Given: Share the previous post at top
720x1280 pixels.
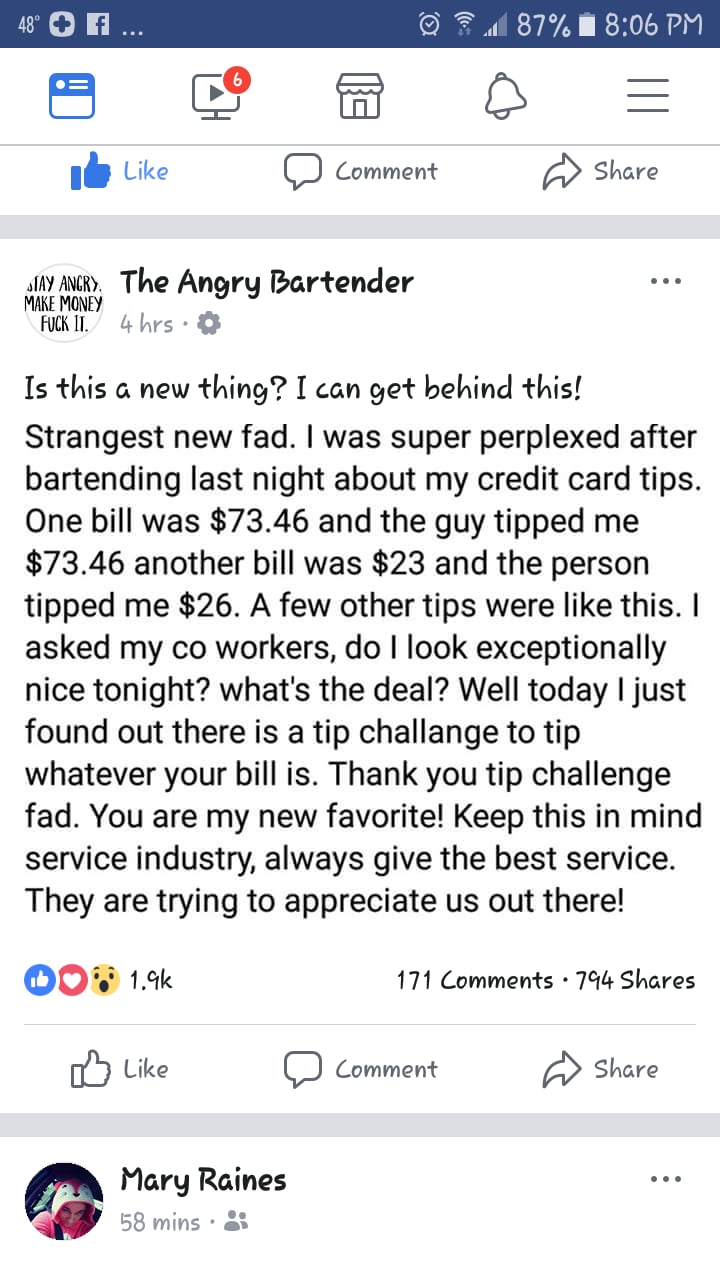Looking at the screenshot, I should click(601, 171).
